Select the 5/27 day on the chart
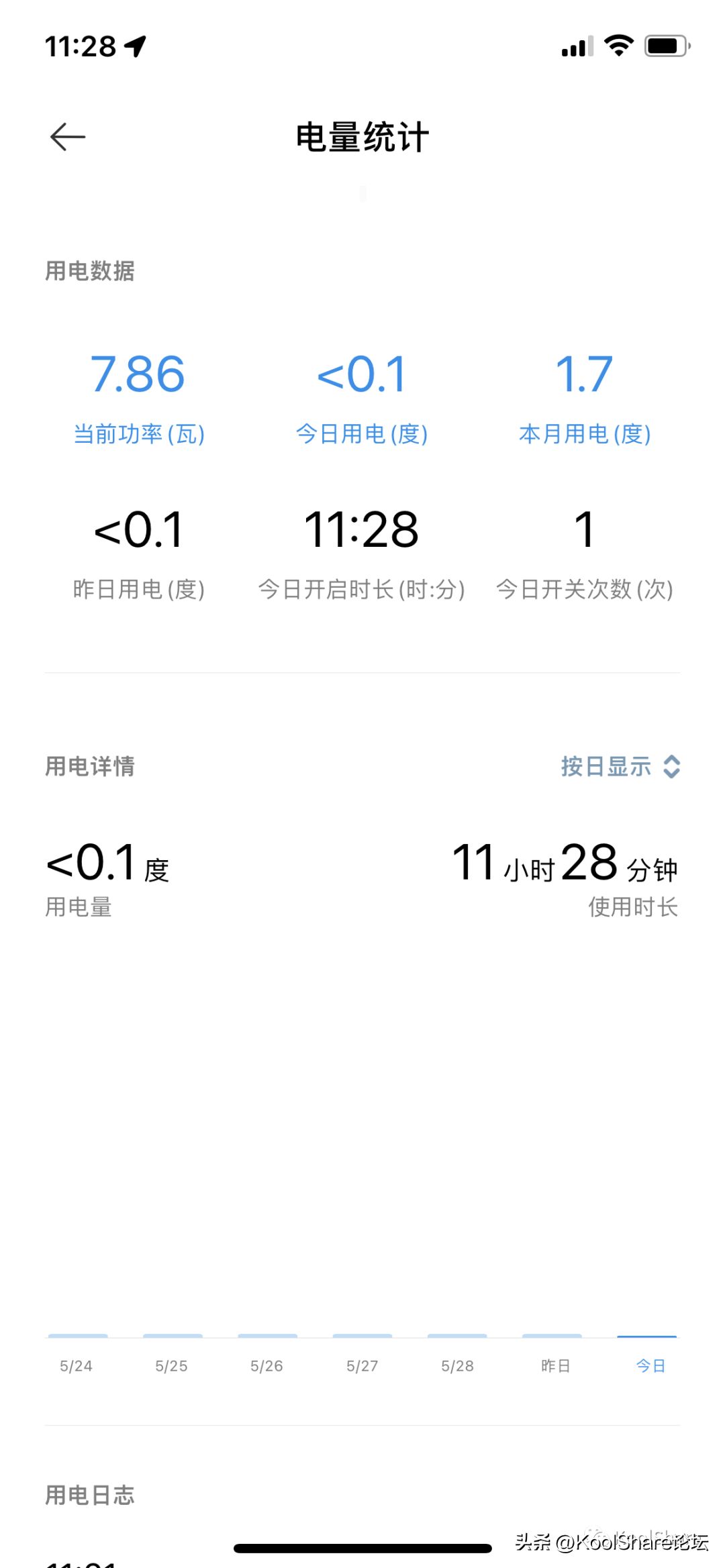 (362, 1366)
